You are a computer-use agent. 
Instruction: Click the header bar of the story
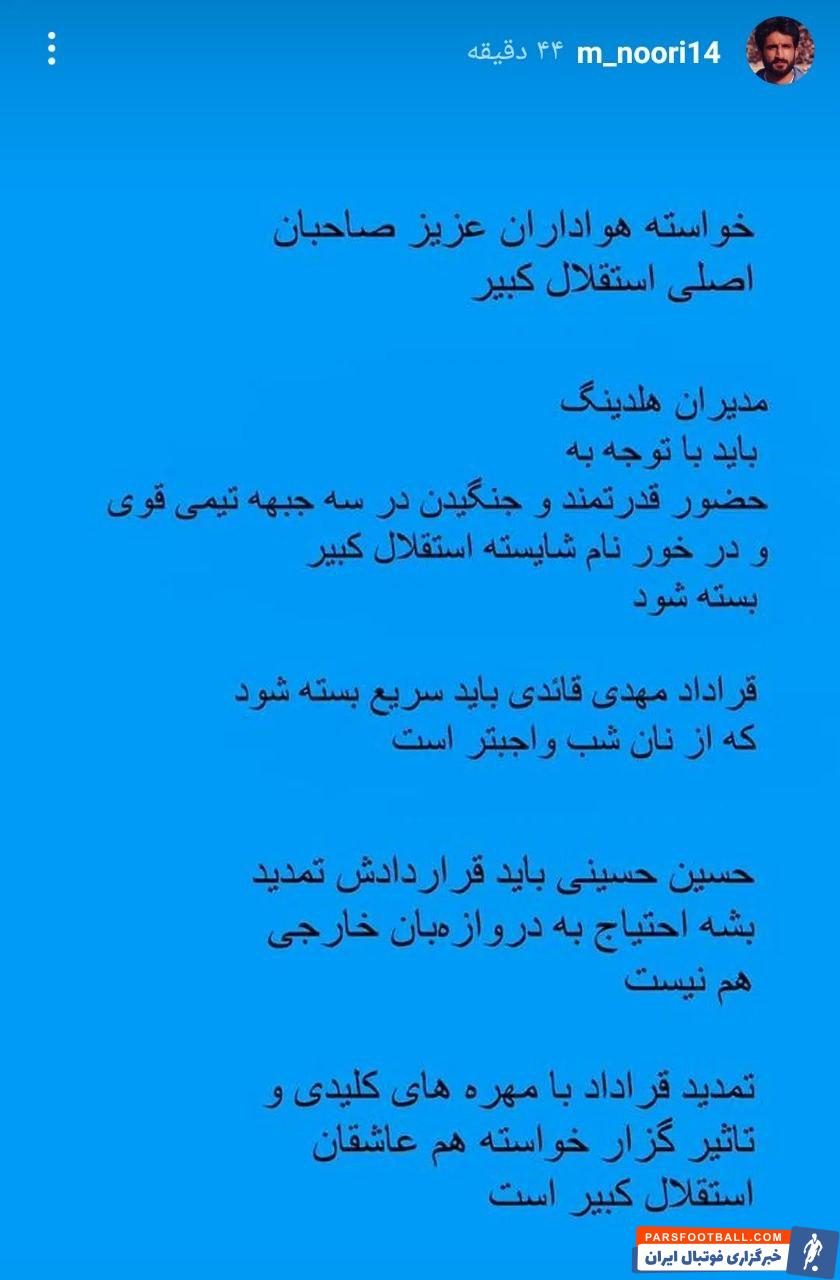pos(420,48)
